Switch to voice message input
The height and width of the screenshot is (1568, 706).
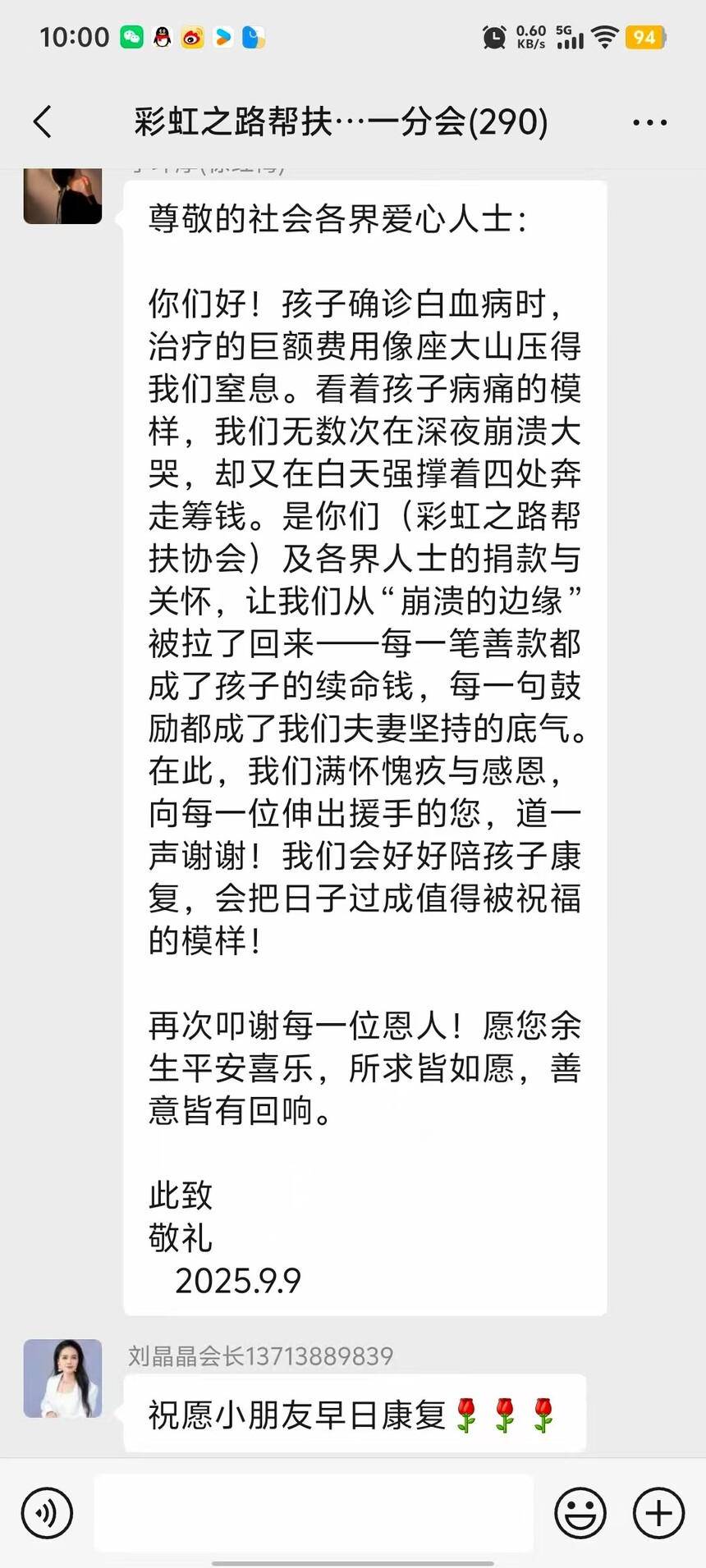pyautogui.click(x=48, y=1512)
